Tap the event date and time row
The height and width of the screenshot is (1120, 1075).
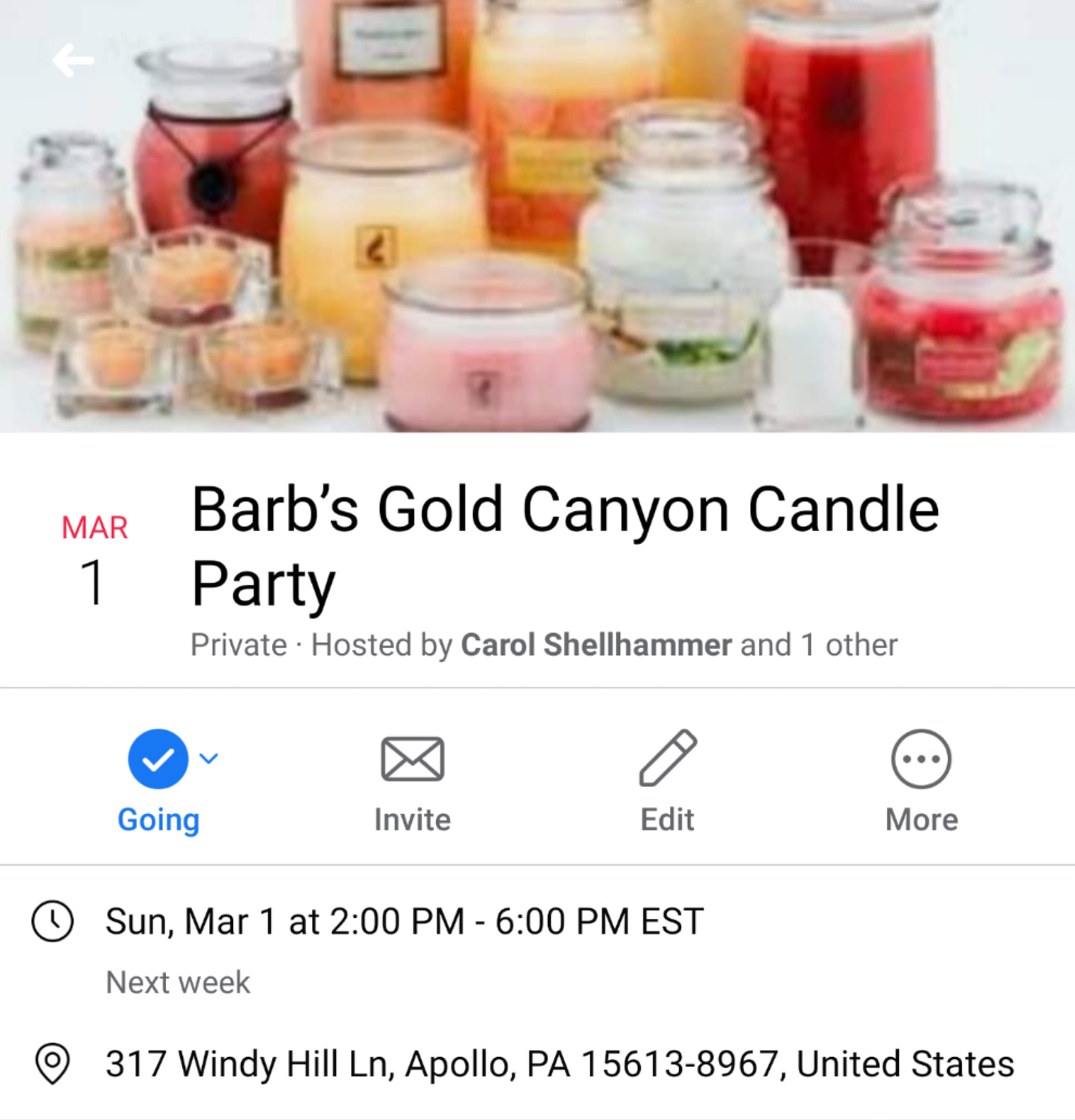pyautogui.click(x=404, y=921)
